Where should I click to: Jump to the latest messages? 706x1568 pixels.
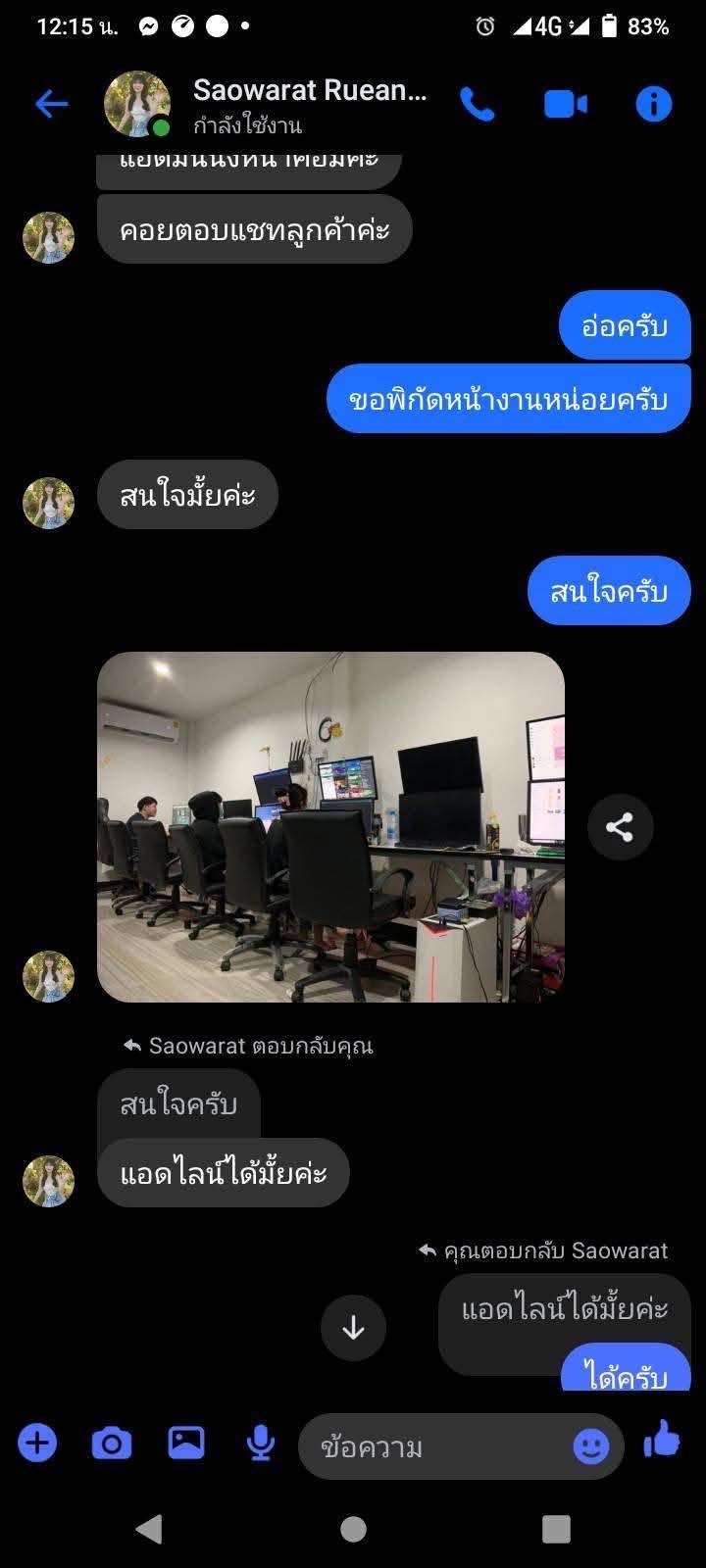(353, 1328)
